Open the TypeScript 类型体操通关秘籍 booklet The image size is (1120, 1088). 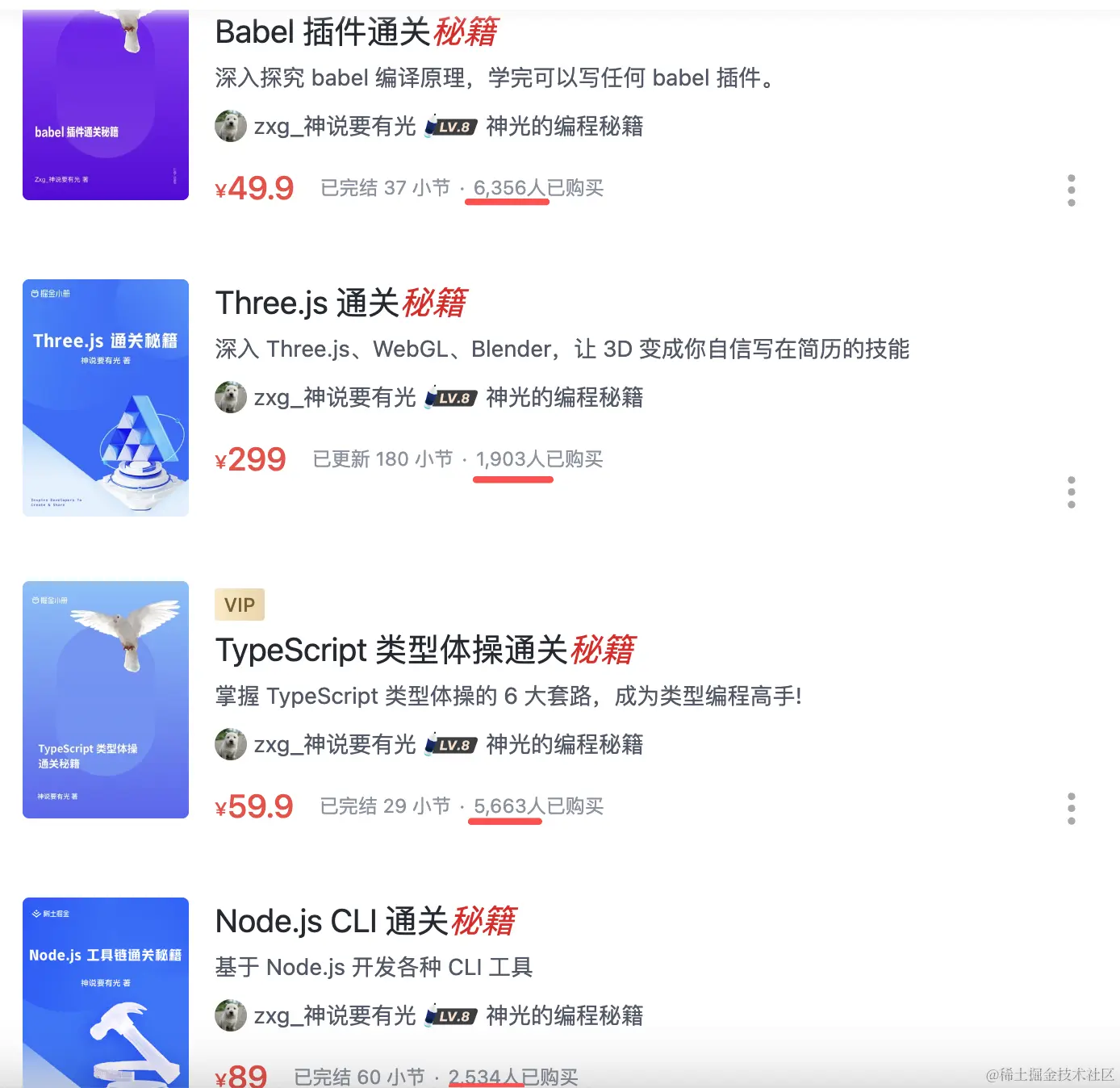pos(424,651)
